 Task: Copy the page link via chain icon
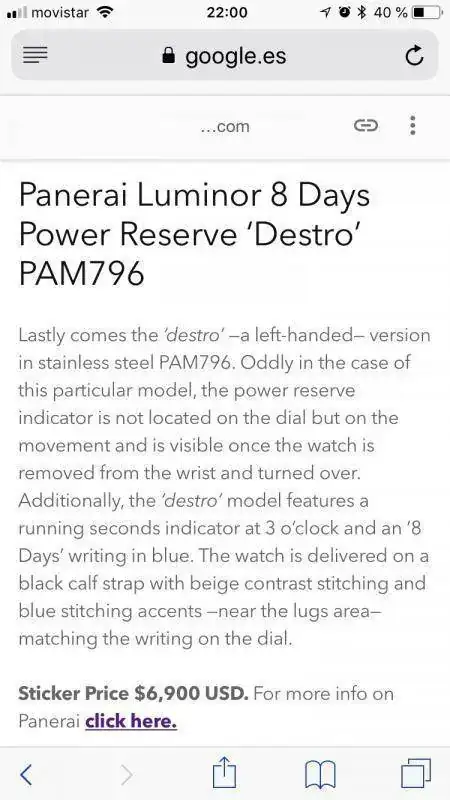pyautogui.click(x=366, y=126)
